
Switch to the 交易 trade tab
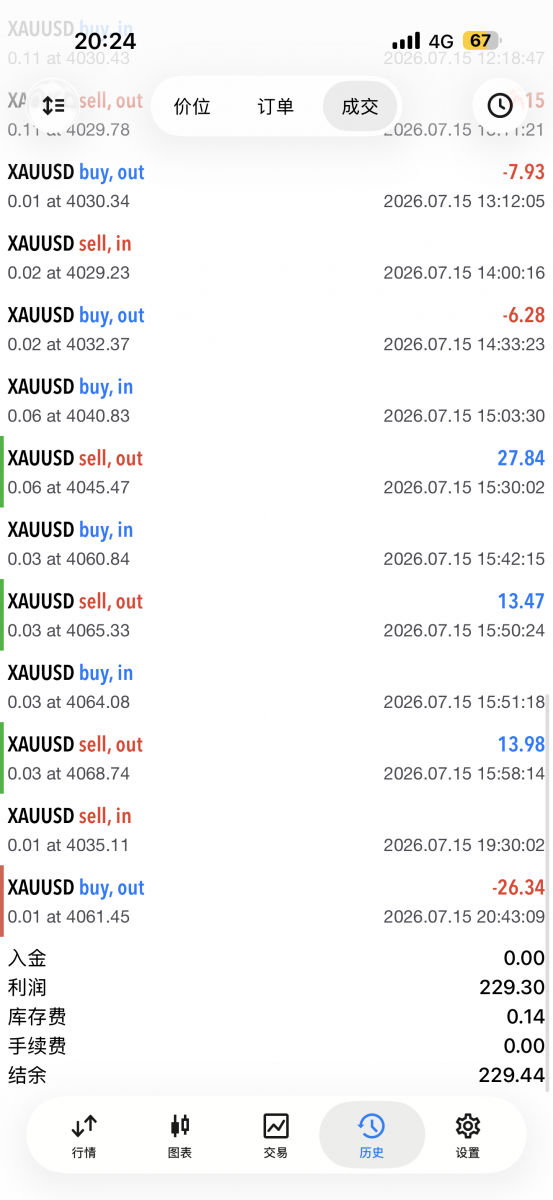click(276, 1136)
